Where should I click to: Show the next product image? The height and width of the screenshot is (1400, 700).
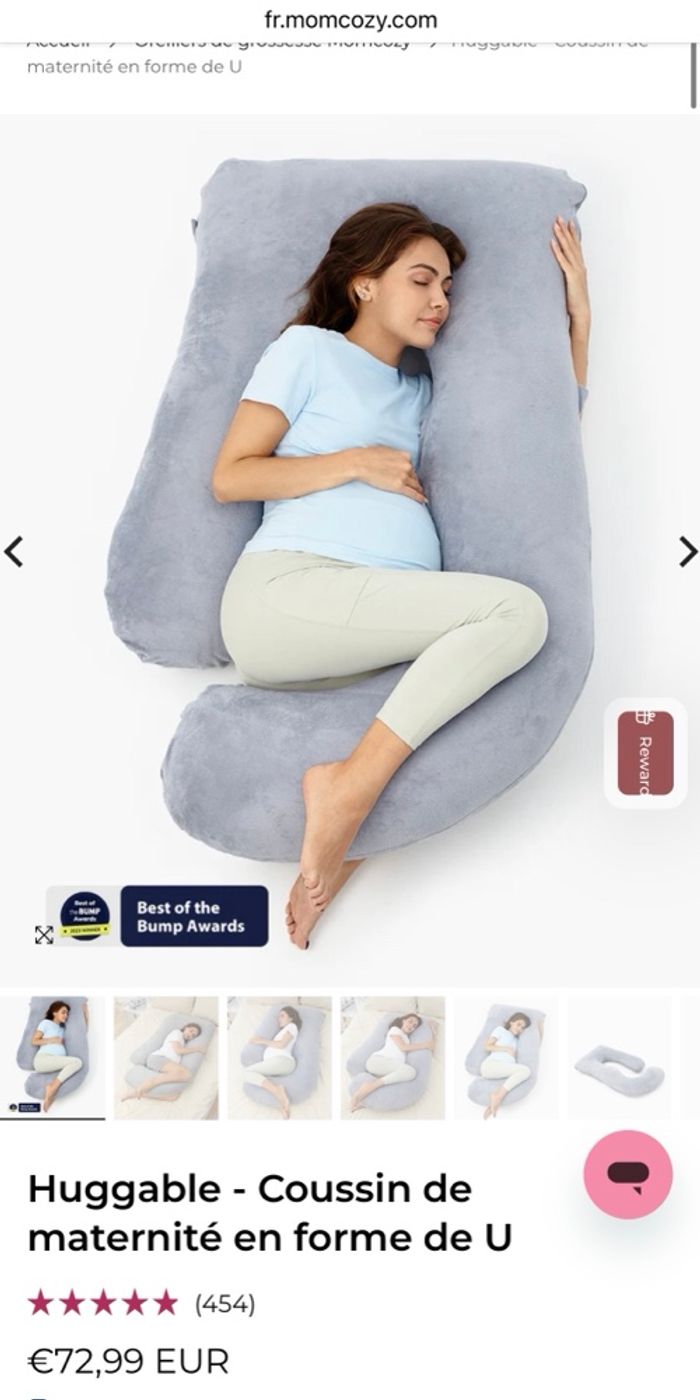(687, 551)
